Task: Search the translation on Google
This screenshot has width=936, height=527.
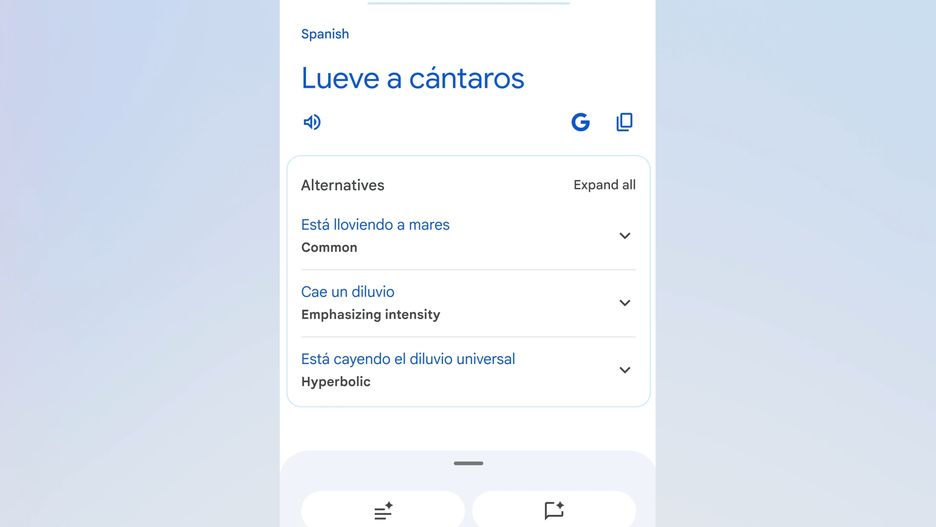Action: 580,122
